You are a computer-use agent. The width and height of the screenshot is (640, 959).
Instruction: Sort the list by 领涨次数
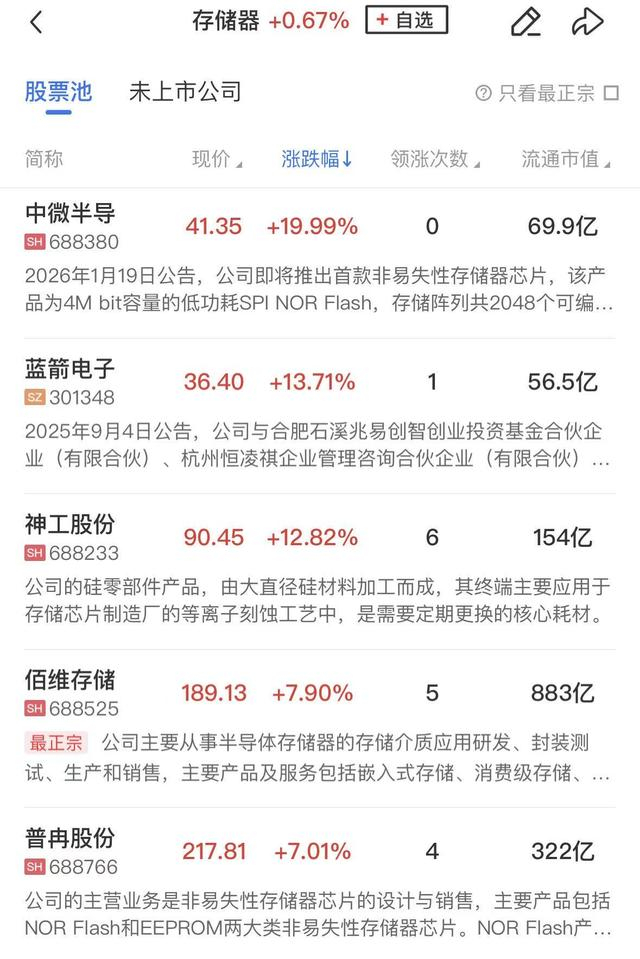click(435, 159)
